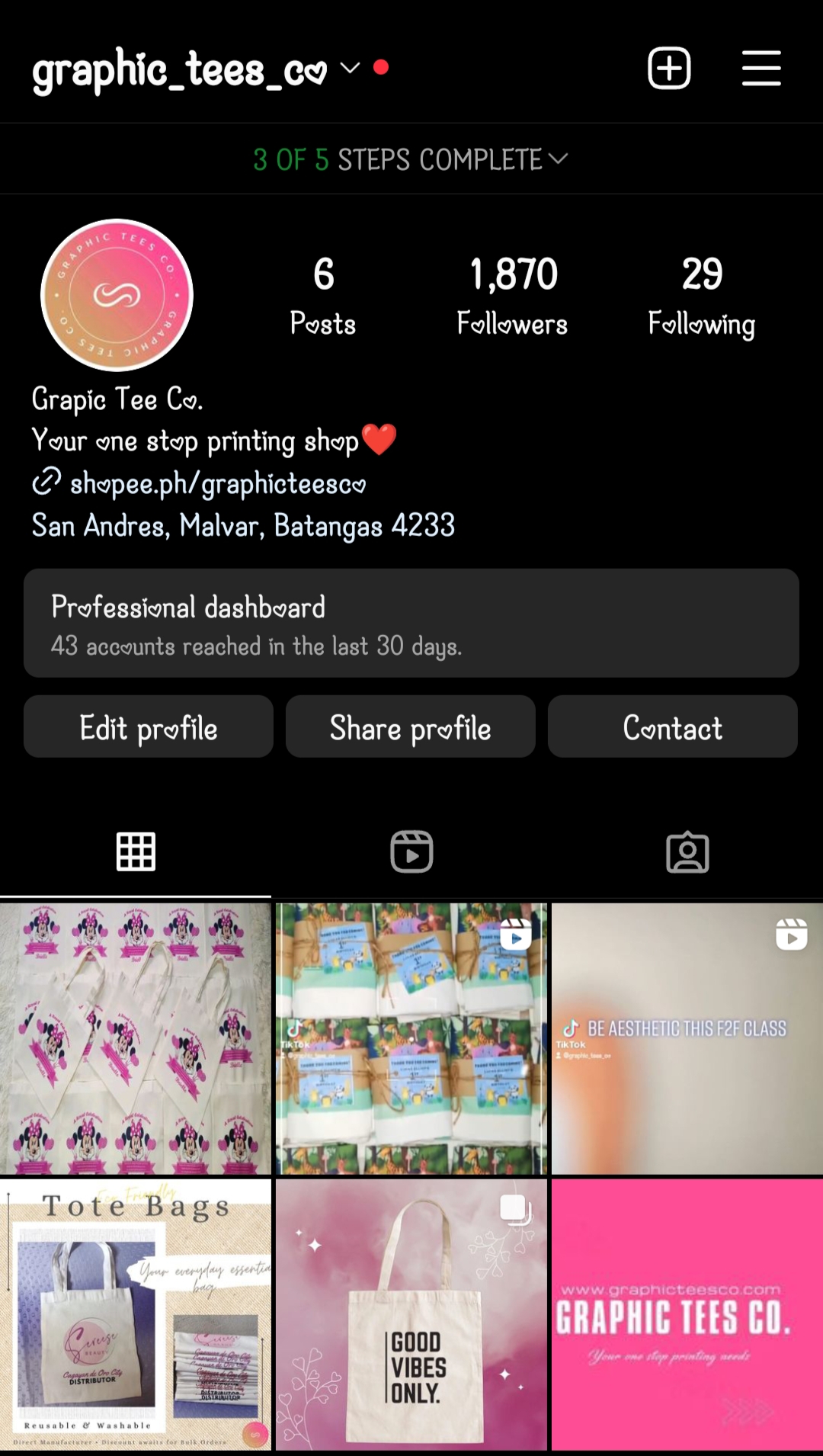823x1456 pixels.
Task: Tap Share profile
Action: pyautogui.click(x=411, y=726)
